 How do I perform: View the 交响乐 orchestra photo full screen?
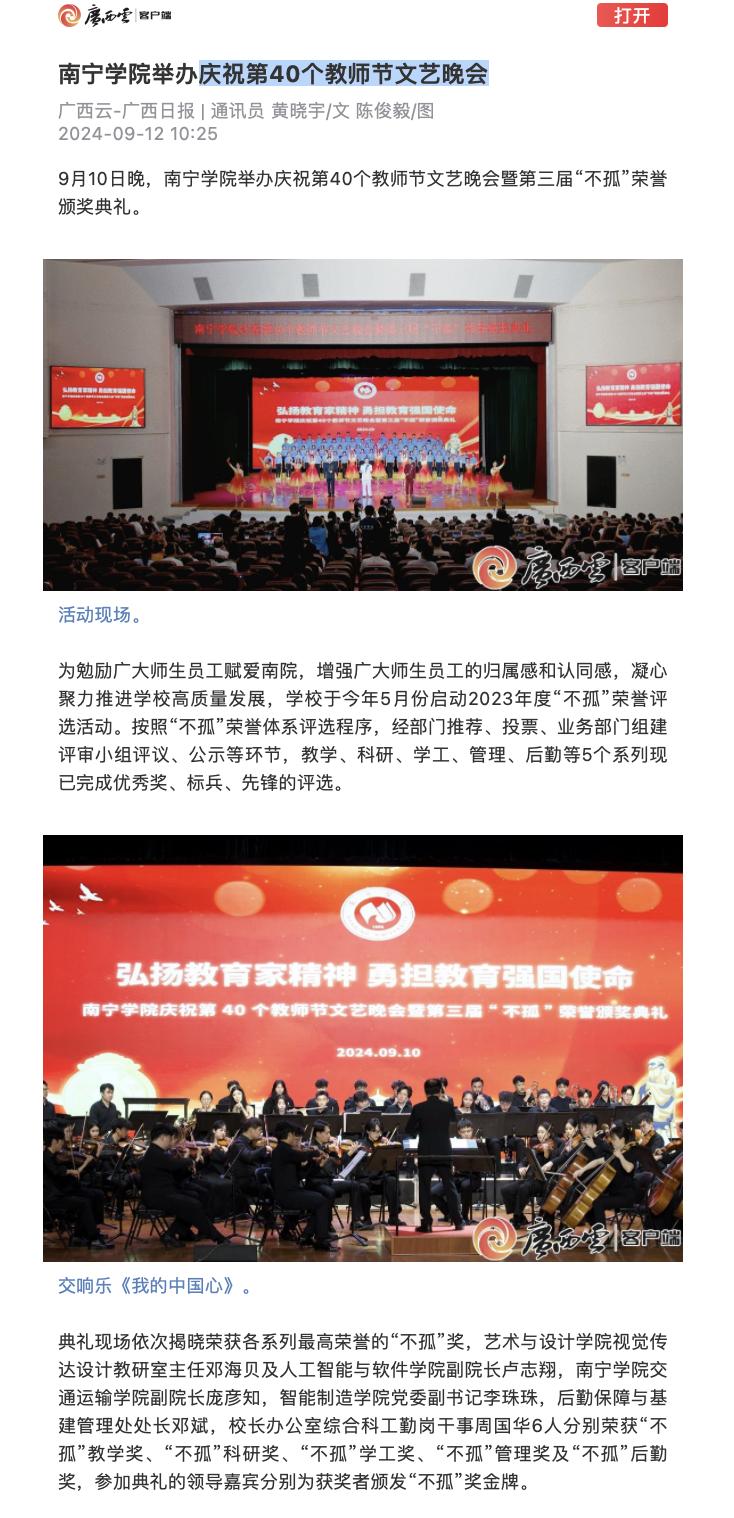click(x=363, y=1048)
